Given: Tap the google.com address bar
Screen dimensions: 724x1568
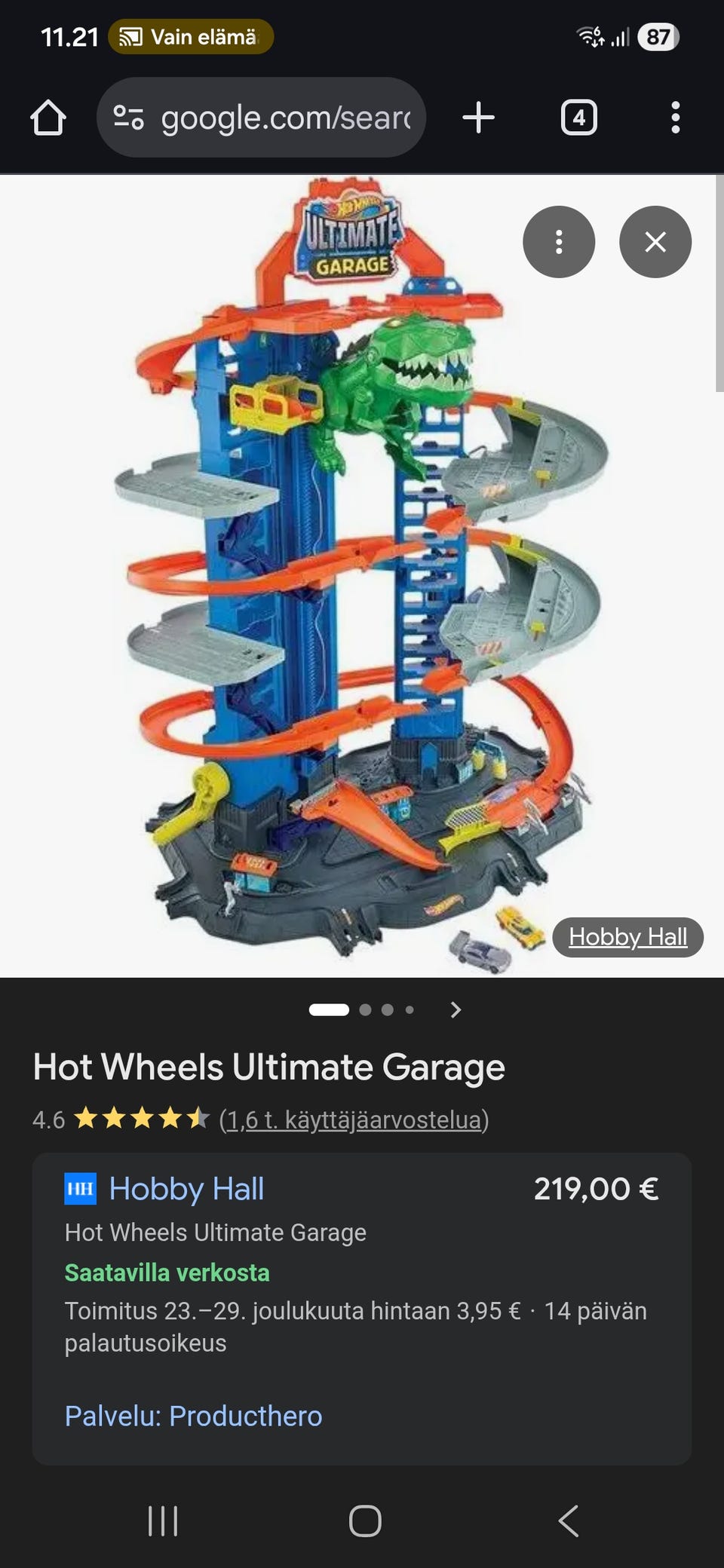Looking at the screenshot, I should tap(261, 118).
